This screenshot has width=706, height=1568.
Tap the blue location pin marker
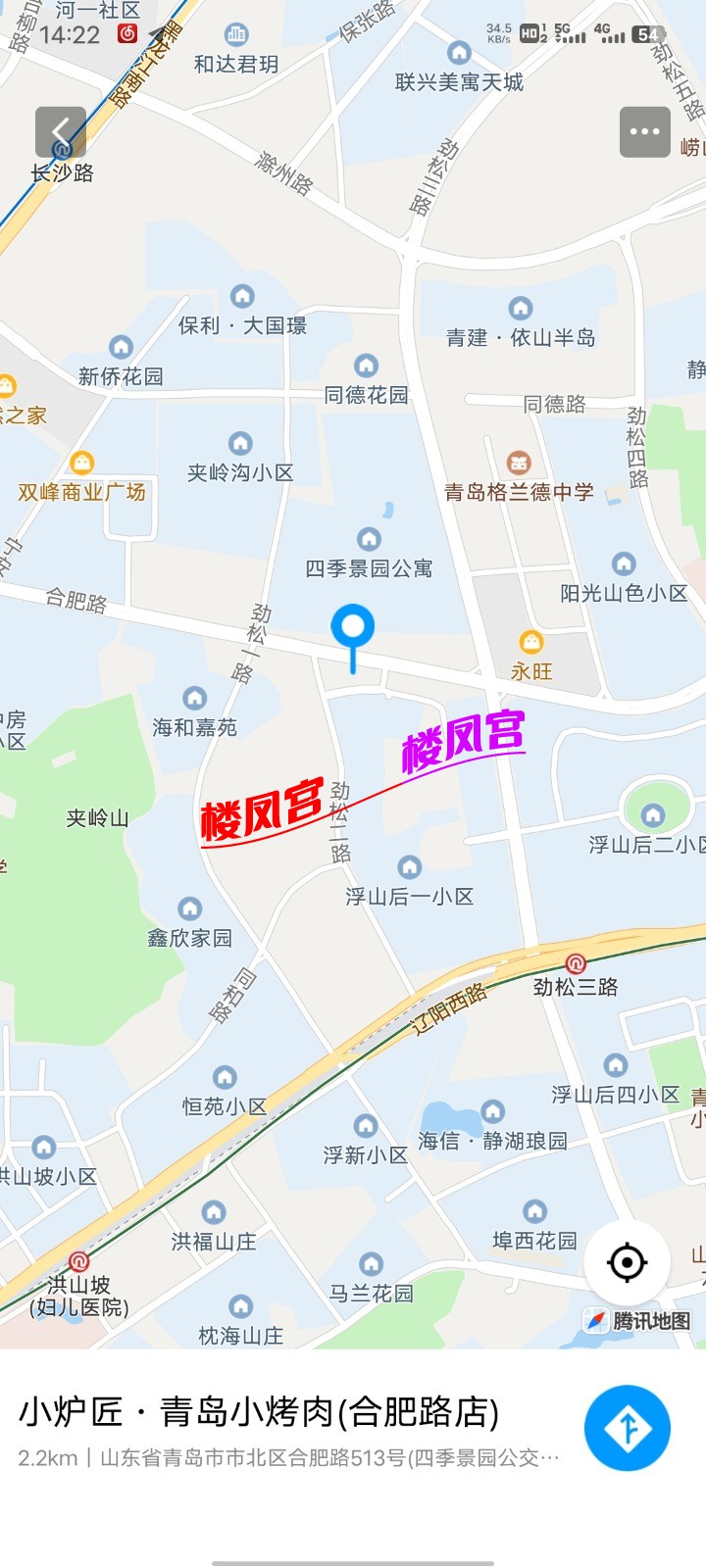[x=353, y=628]
